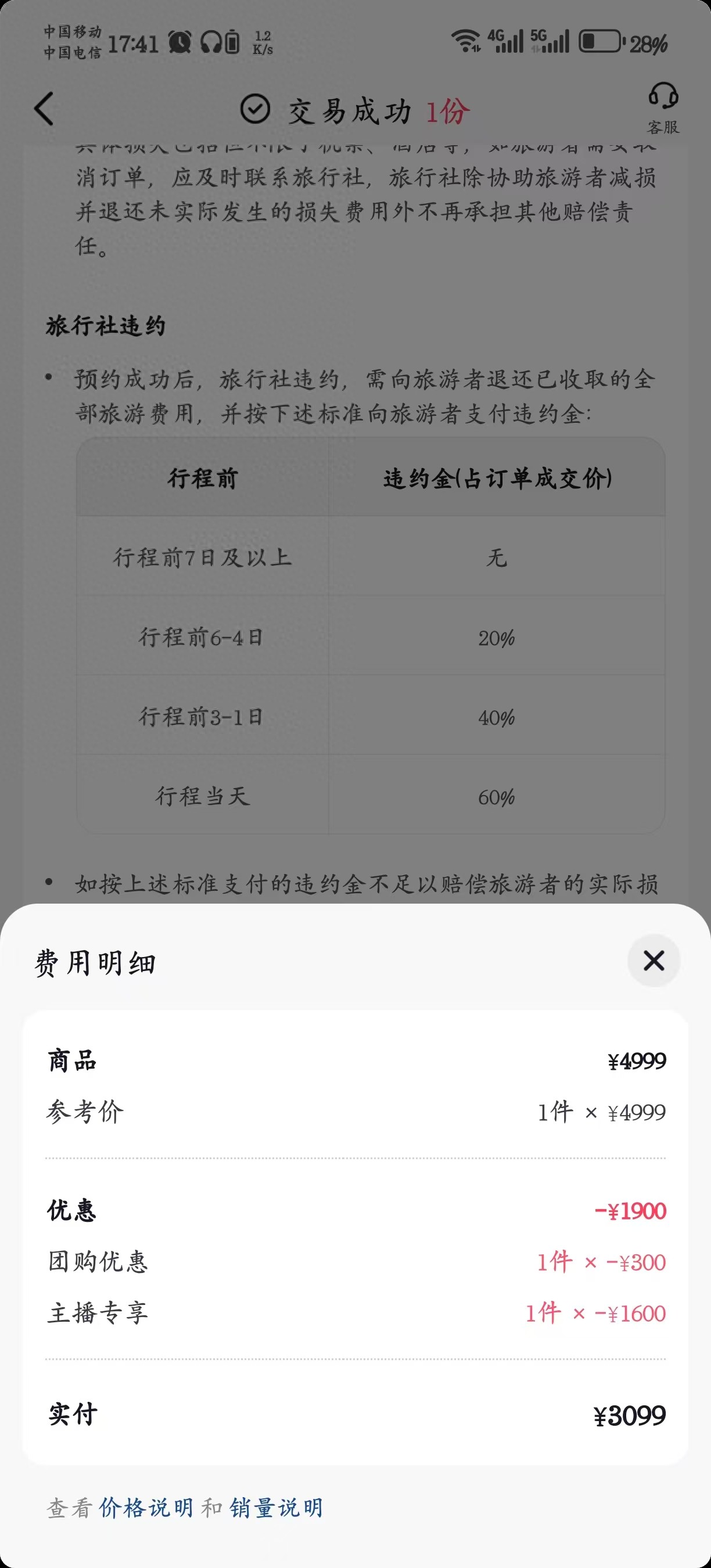Close the 费用明细 fee details sheet
The width and height of the screenshot is (711, 1568).
[x=653, y=961]
